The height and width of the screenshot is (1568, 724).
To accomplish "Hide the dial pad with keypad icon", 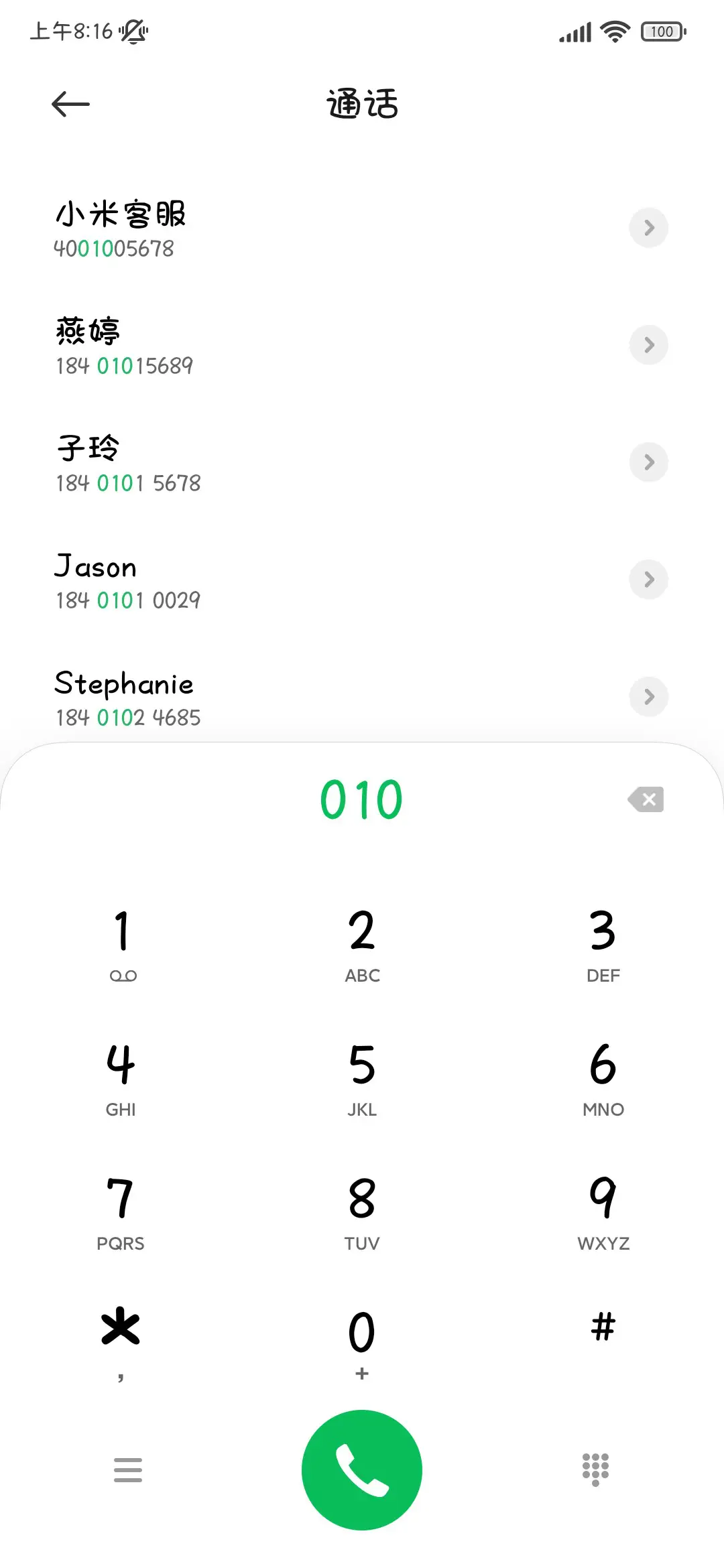I will coord(595,1467).
